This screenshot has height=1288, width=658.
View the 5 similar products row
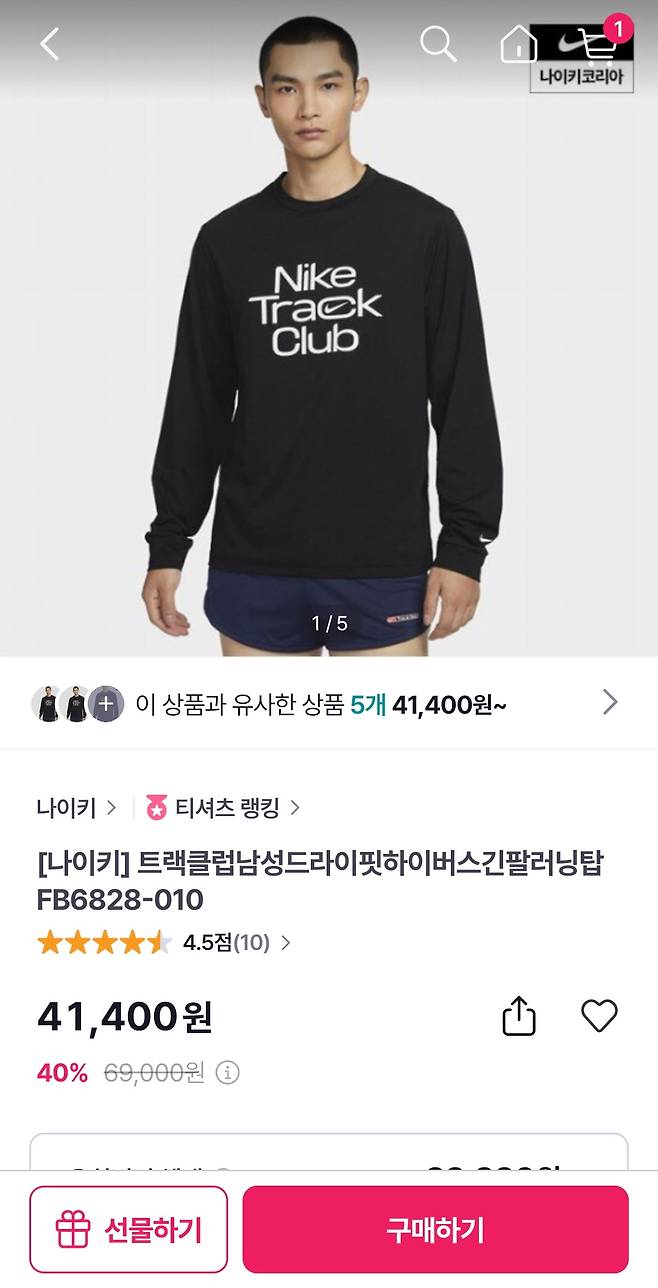pos(328,704)
